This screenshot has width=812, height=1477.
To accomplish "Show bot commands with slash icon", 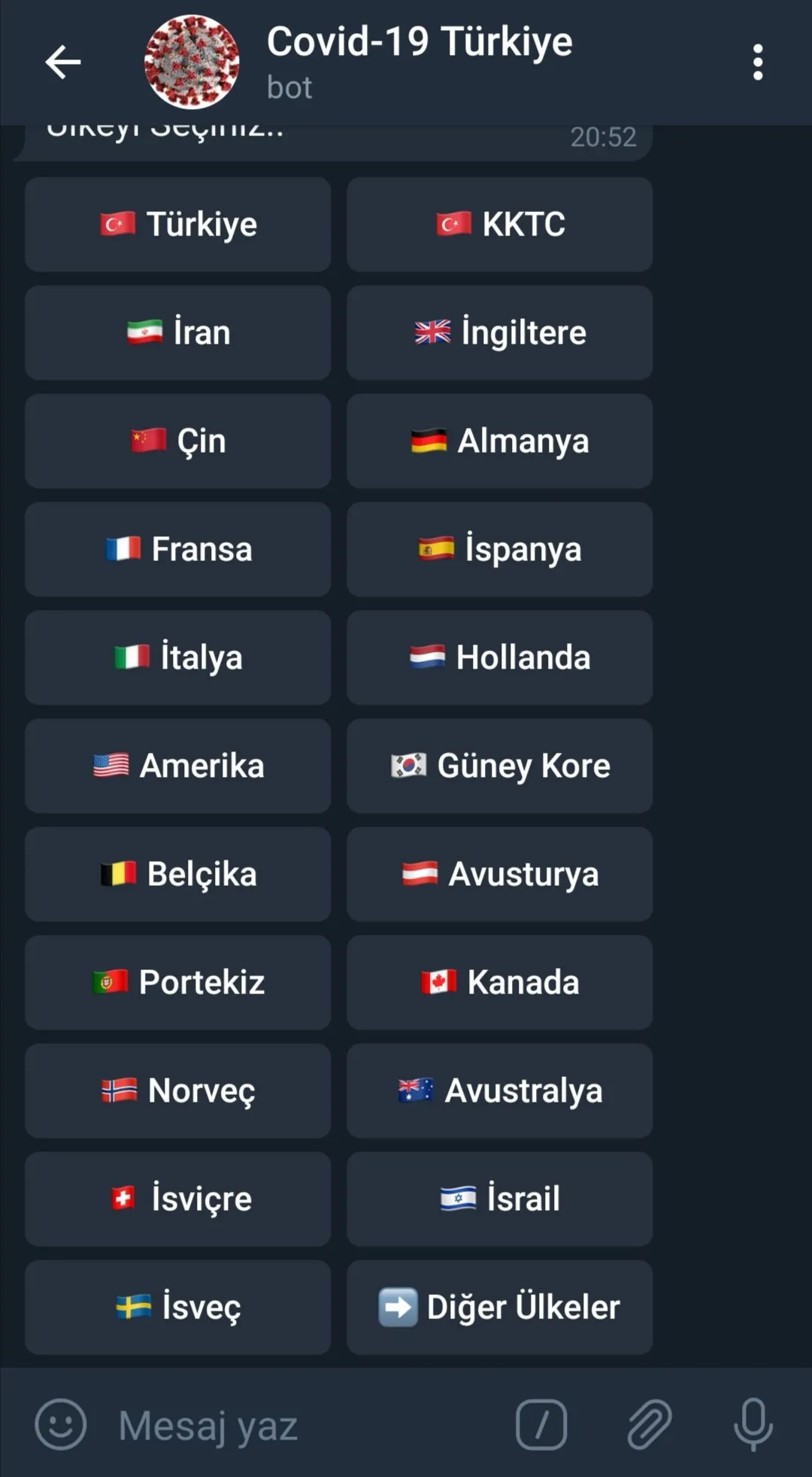I will click(x=541, y=1424).
